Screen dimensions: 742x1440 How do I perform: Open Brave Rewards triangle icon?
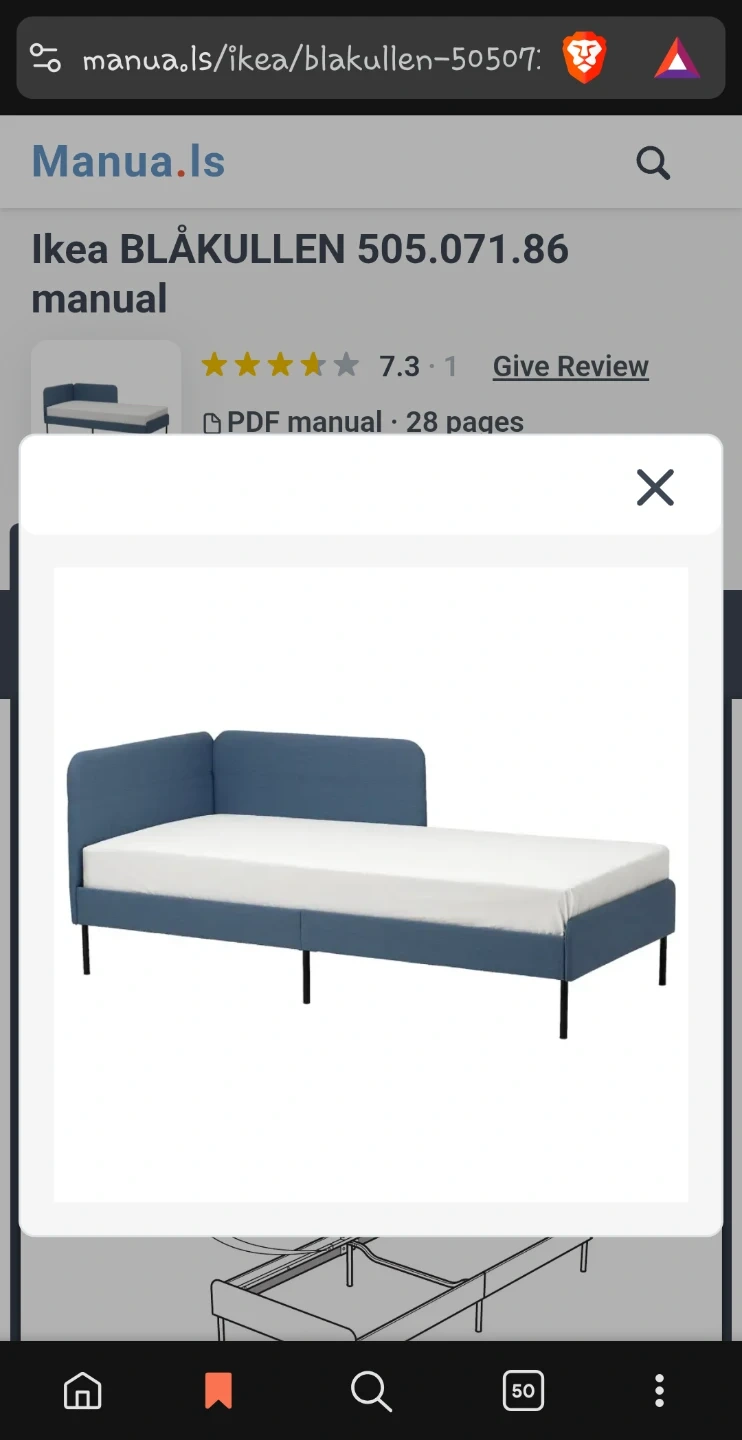[x=677, y=58]
